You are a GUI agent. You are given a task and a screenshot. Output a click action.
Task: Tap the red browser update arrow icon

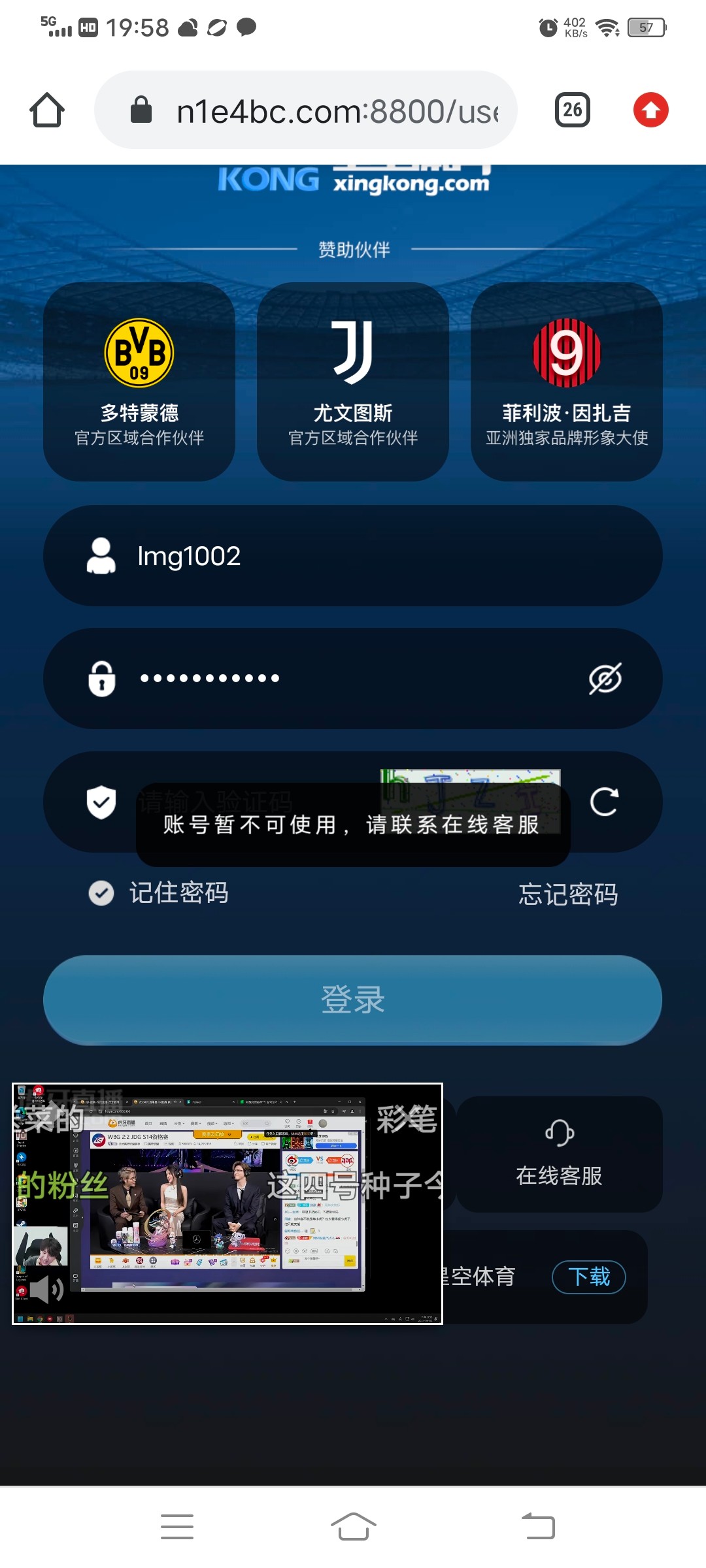point(650,110)
